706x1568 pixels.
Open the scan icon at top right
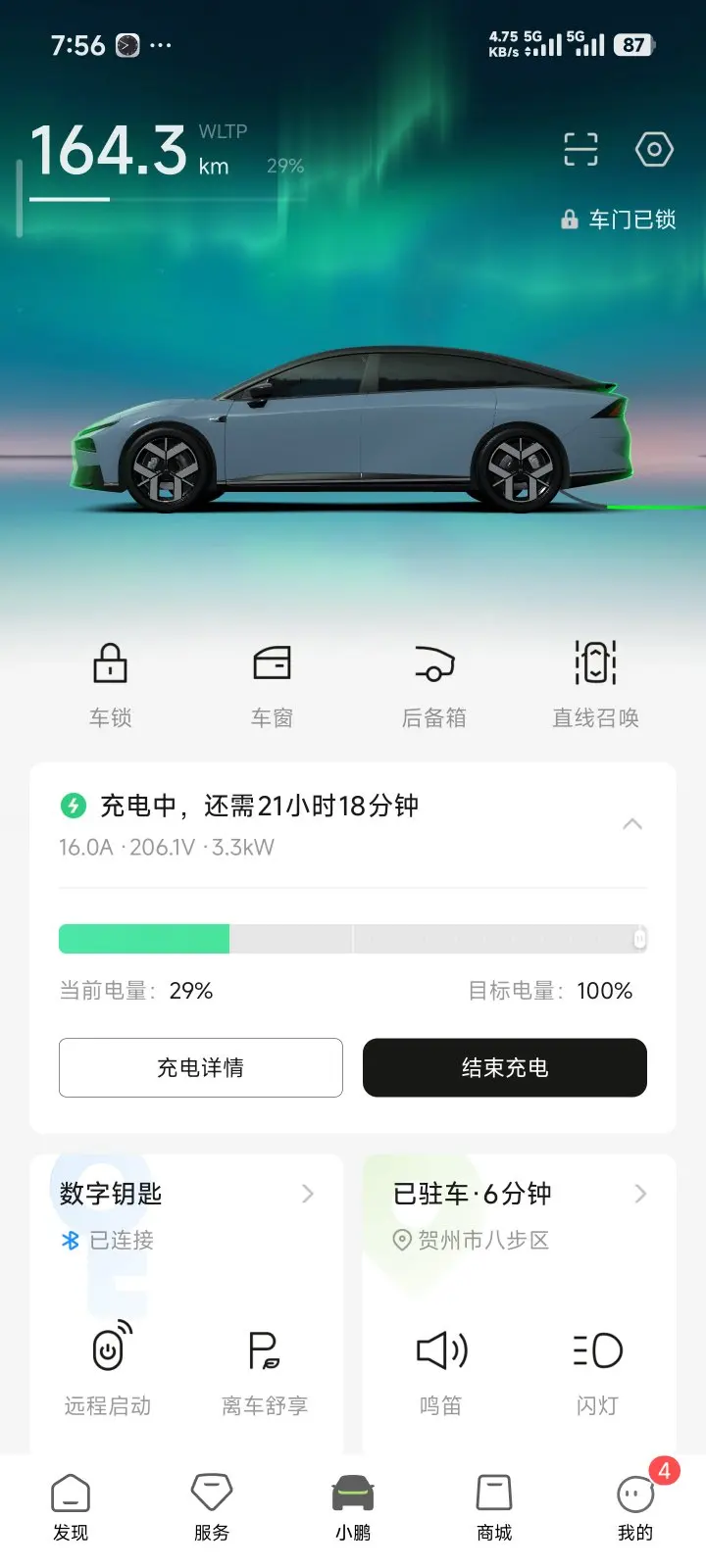(x=580, y=149)
